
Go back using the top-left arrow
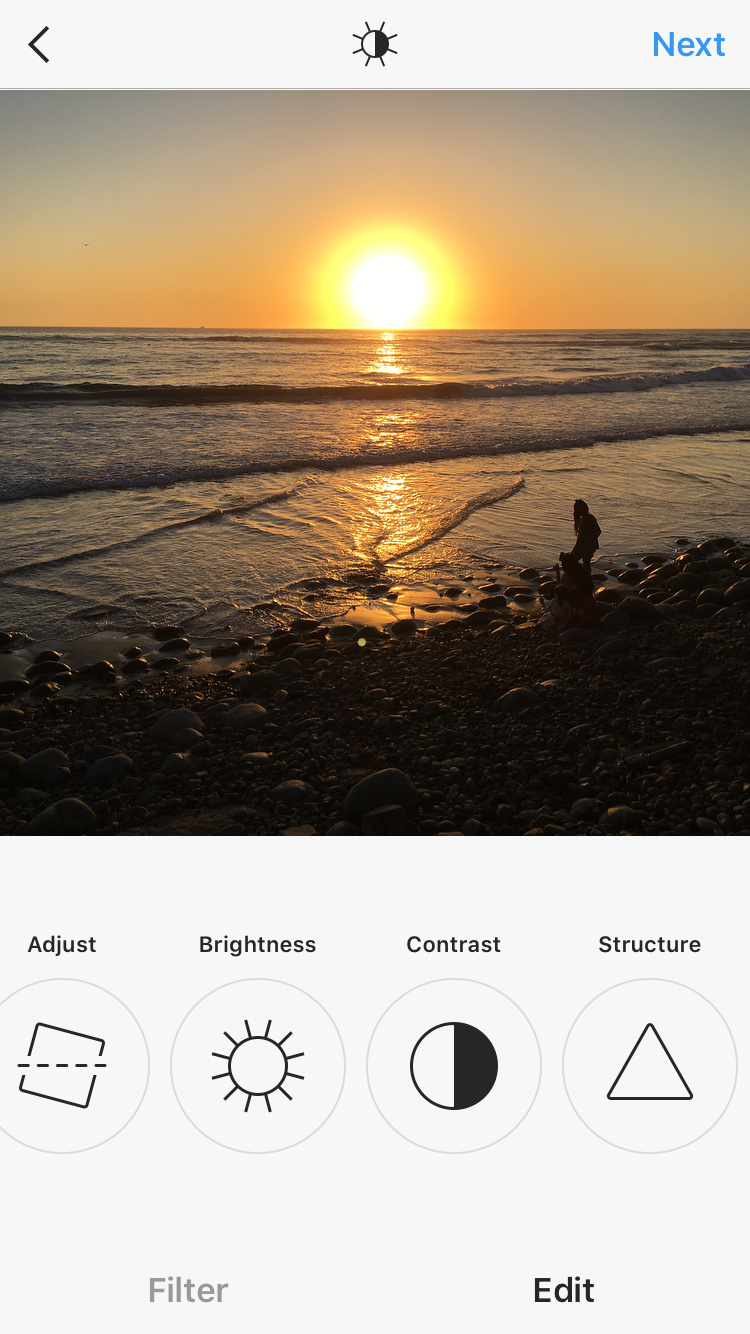[x=39, y=44]
